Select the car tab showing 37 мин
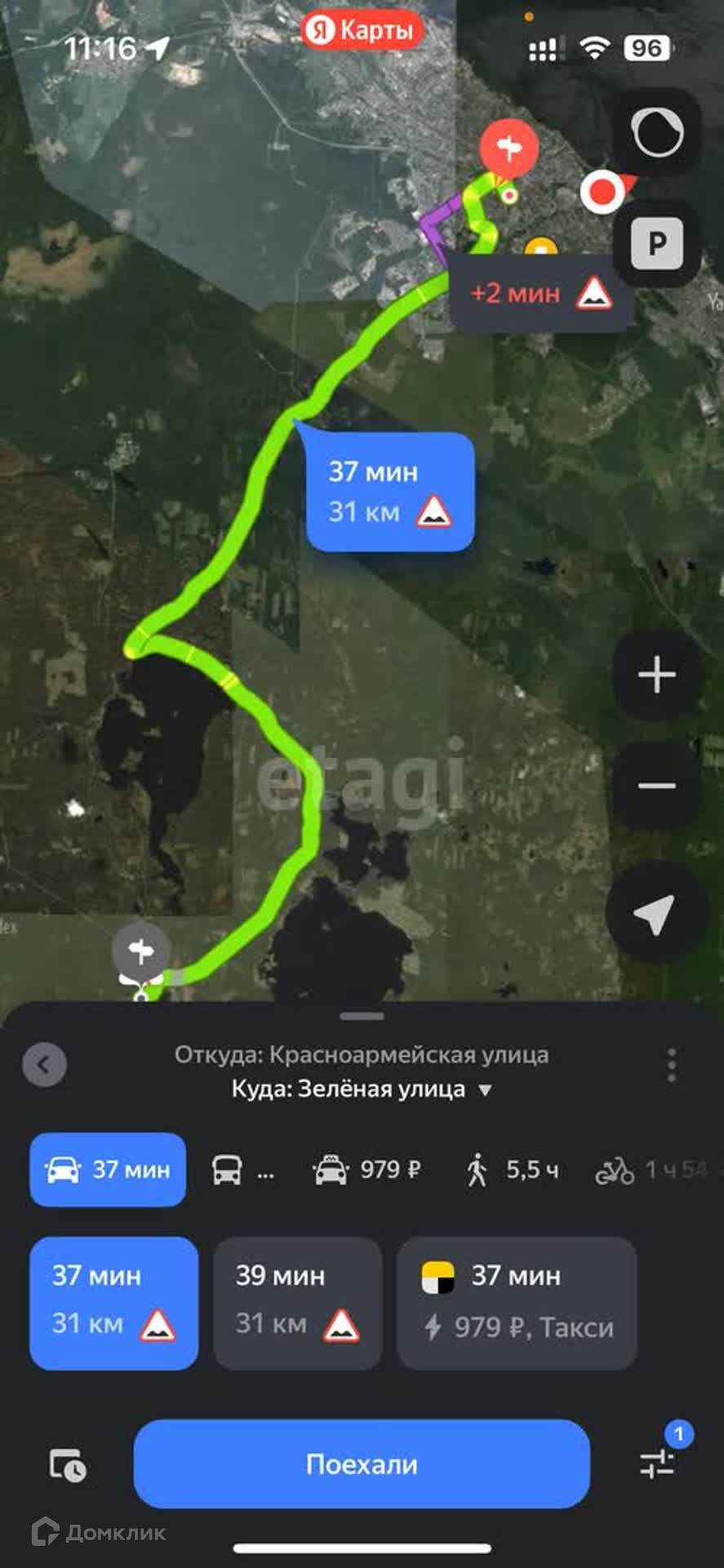 point(108,1169)
